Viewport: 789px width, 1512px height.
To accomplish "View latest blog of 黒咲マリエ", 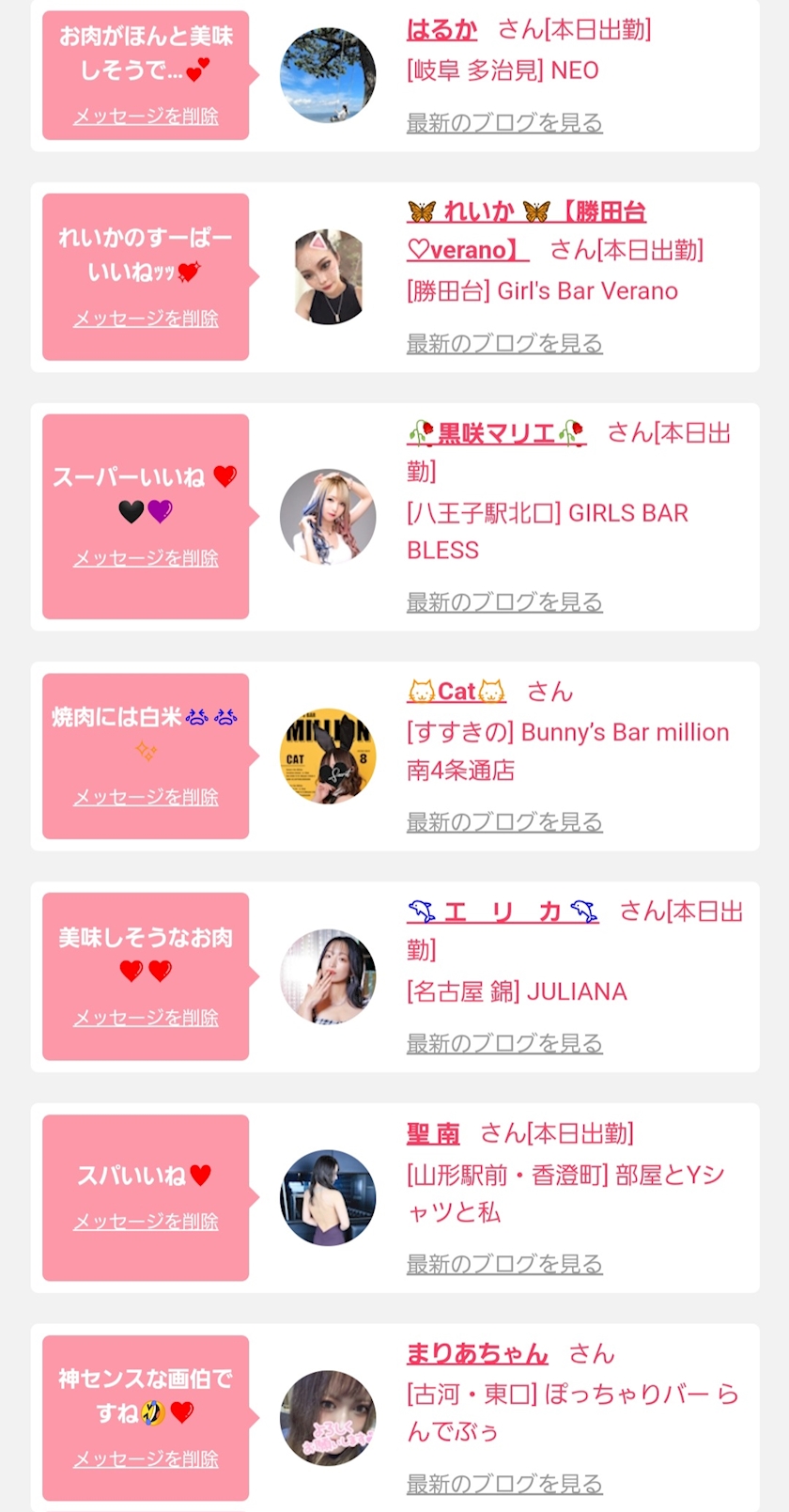I will (x=504, y=601).
